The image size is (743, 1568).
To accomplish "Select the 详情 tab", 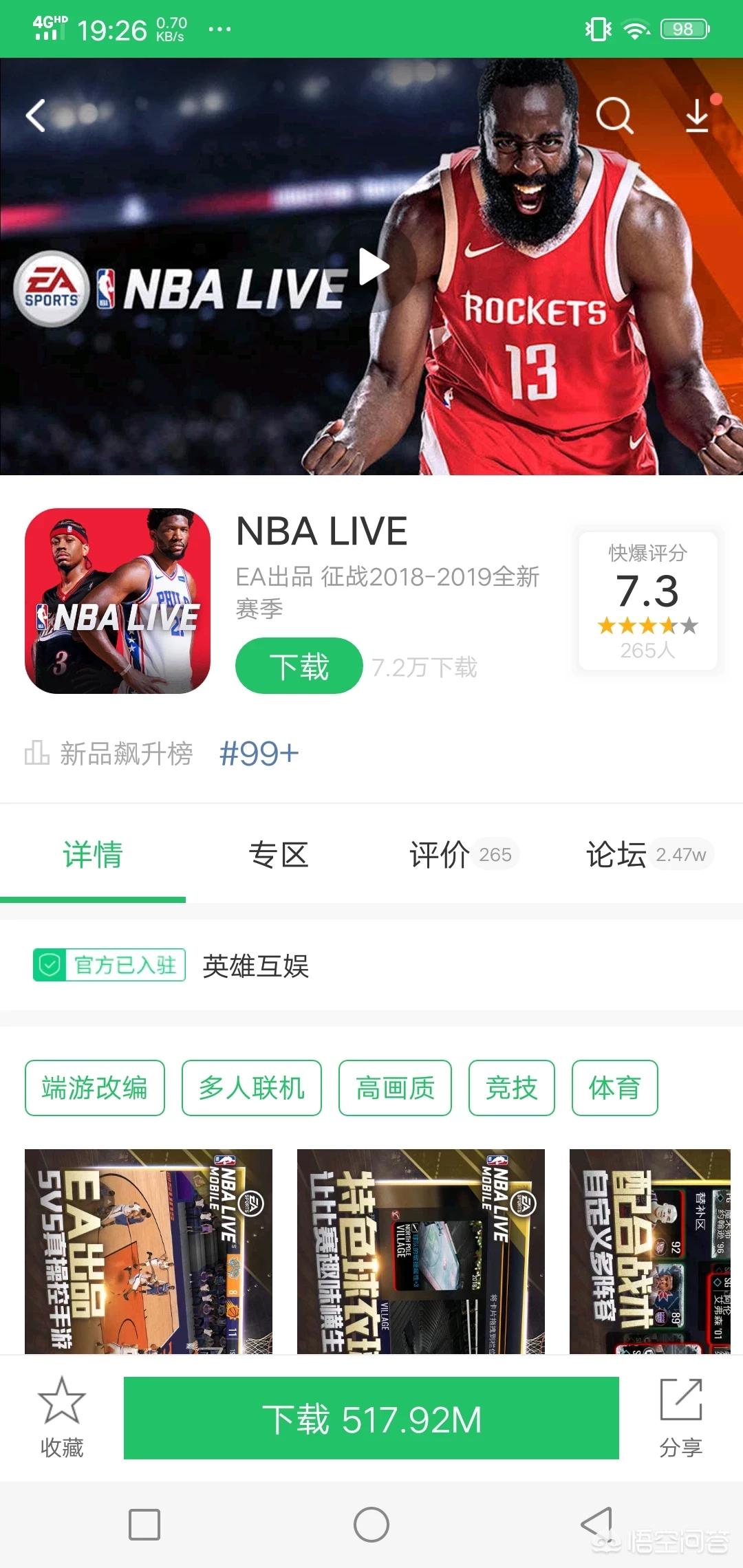I will [x=93, y=855].
